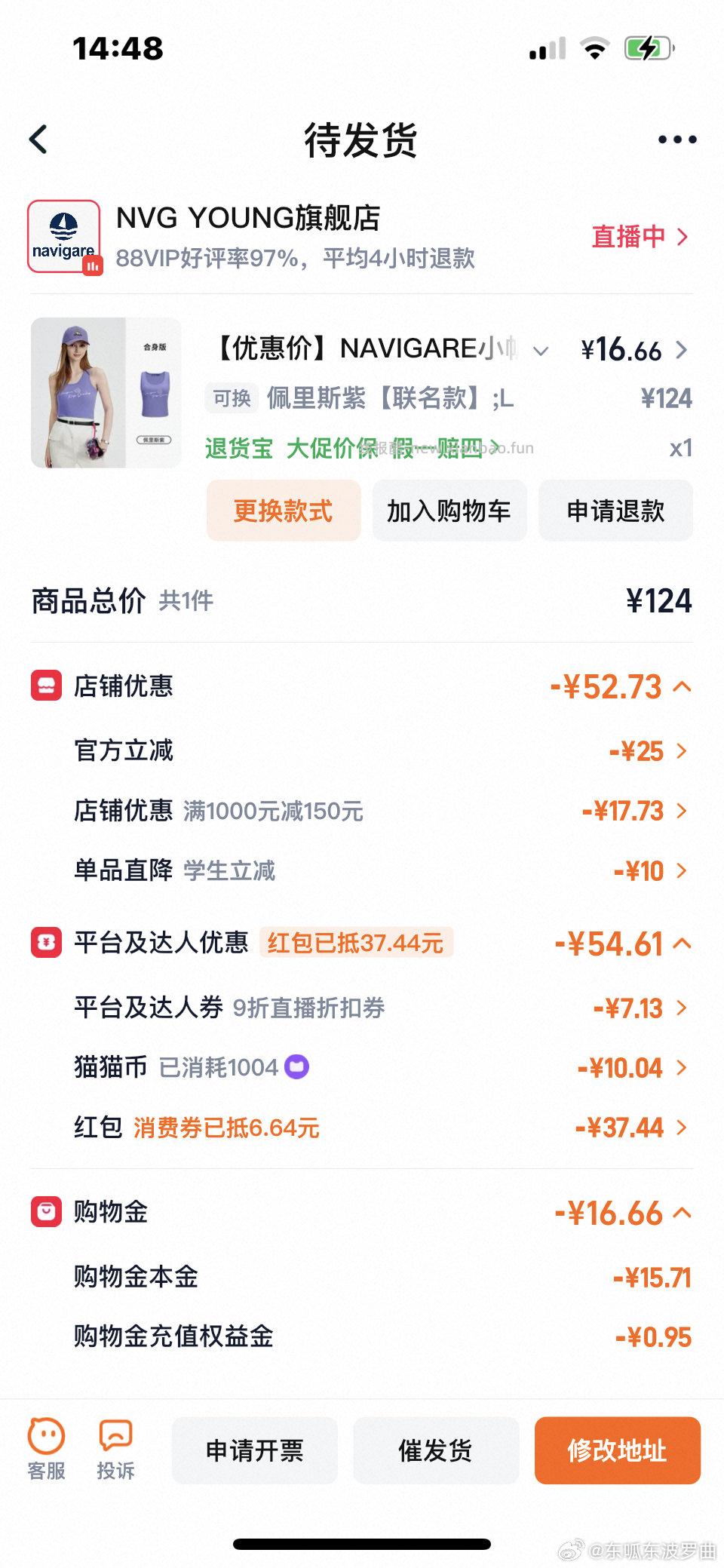Screen dimensions: 724x1568
Task: Click the red 店铺优惠 coupon icon
Action: [47, 686]
